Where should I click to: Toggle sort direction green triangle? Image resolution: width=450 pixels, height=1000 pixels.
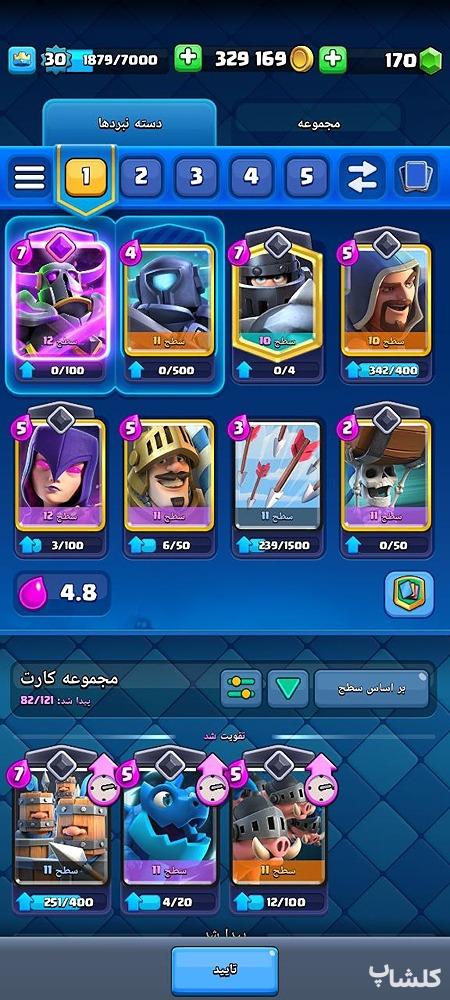click(288, 689)
